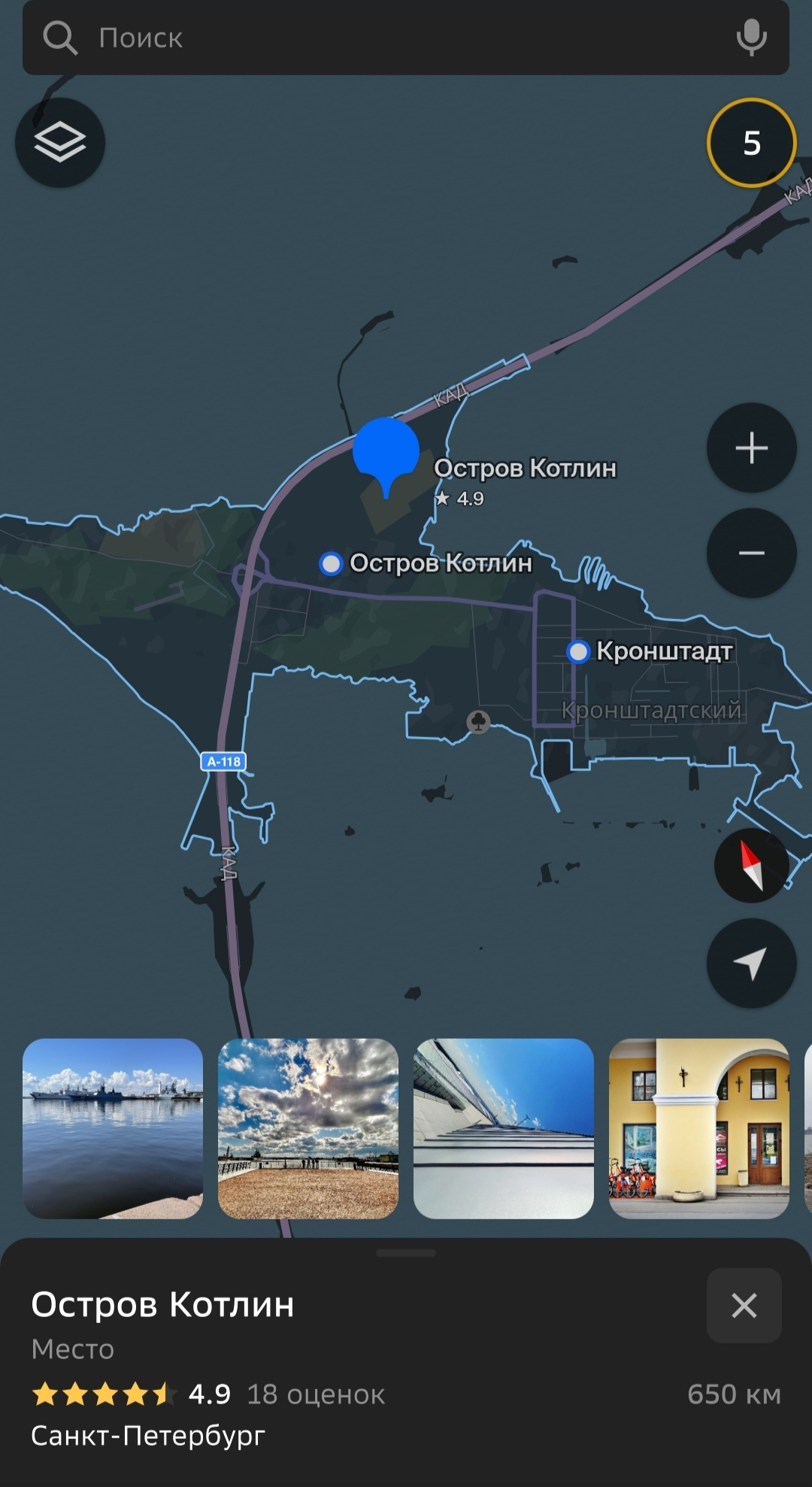Start voice search with the microphone
Viewport: 812px width, 1487px height.
point(751,38)
